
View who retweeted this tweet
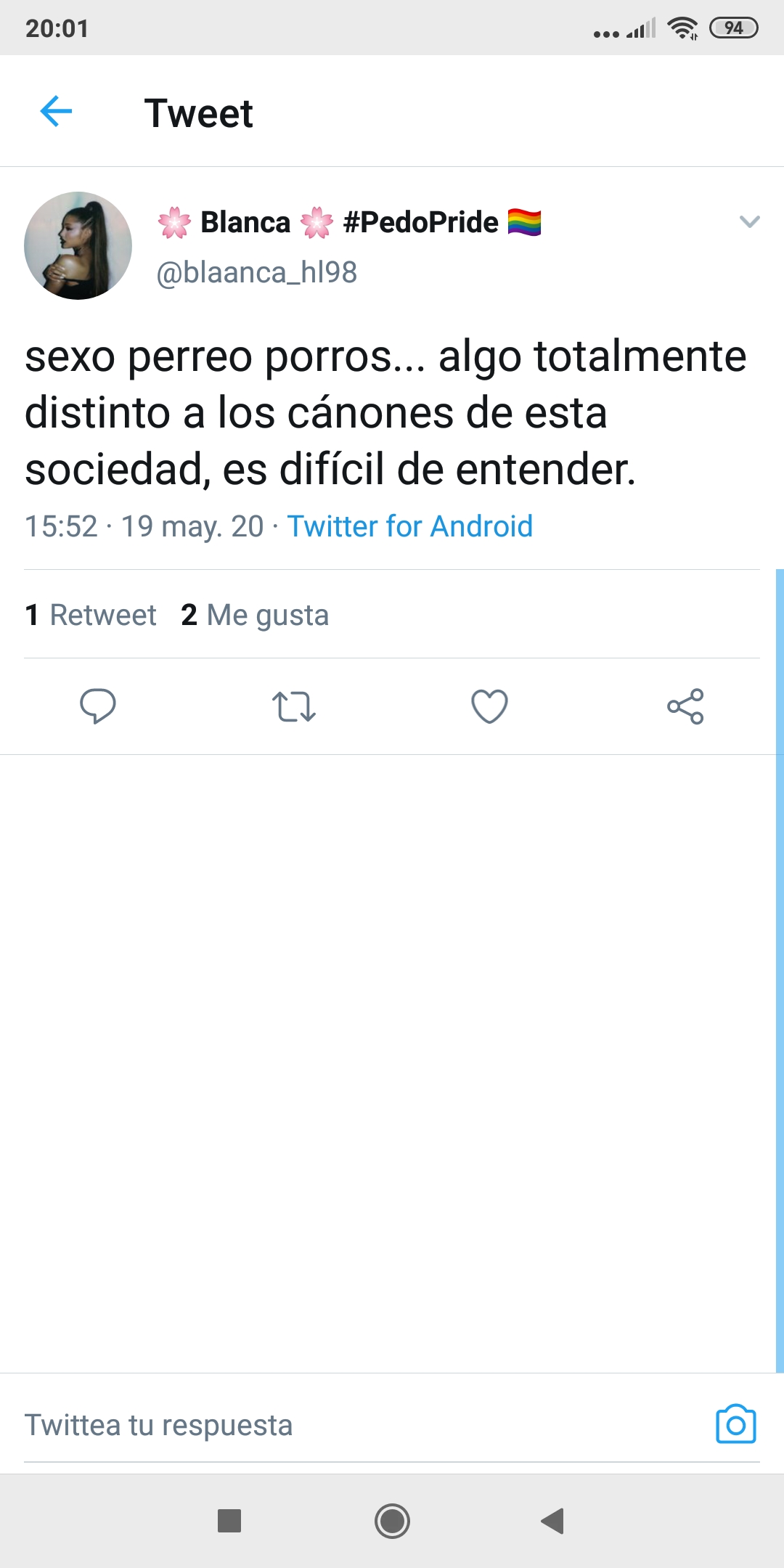[x=91, y=615]
